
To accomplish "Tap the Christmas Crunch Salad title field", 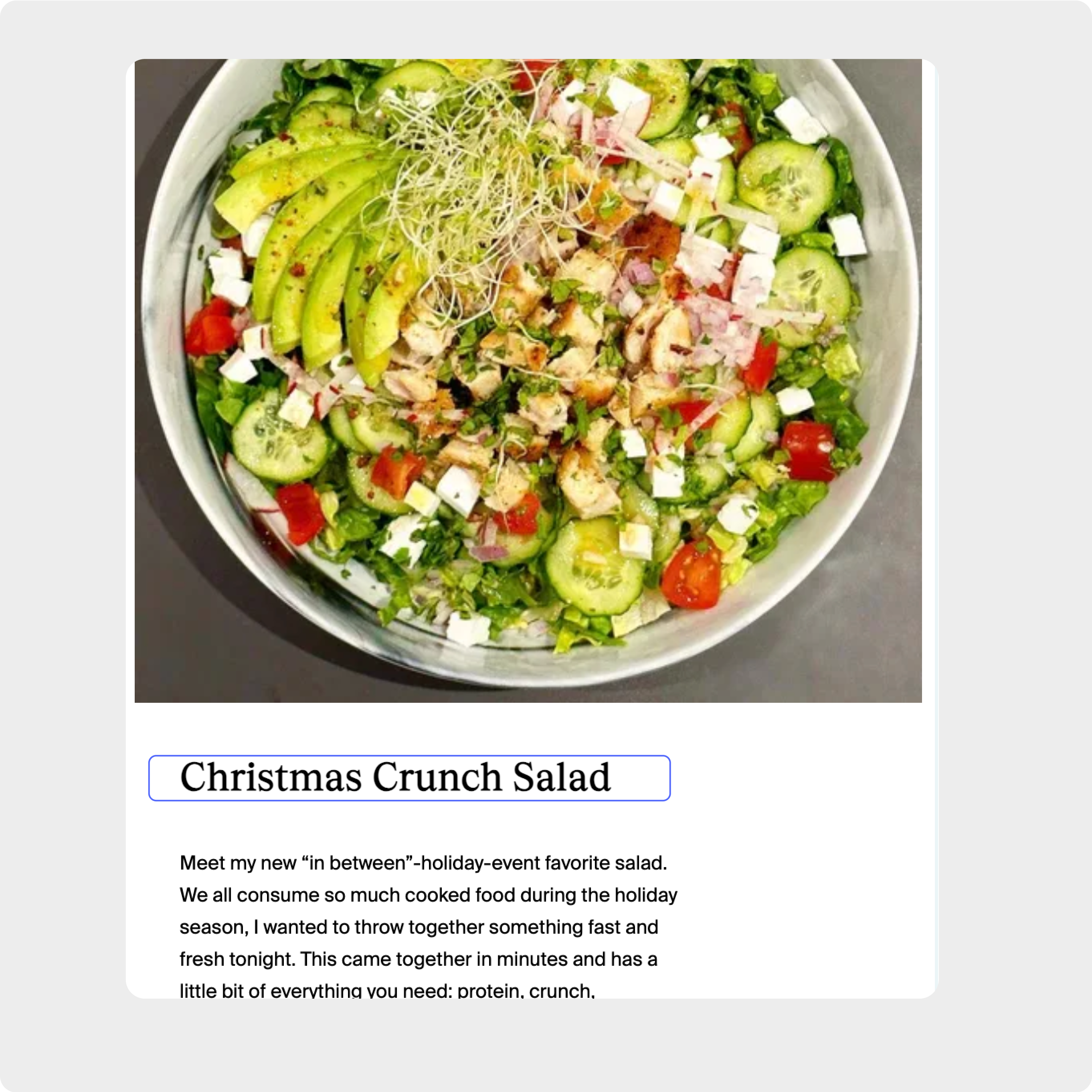I will [408, 778].
